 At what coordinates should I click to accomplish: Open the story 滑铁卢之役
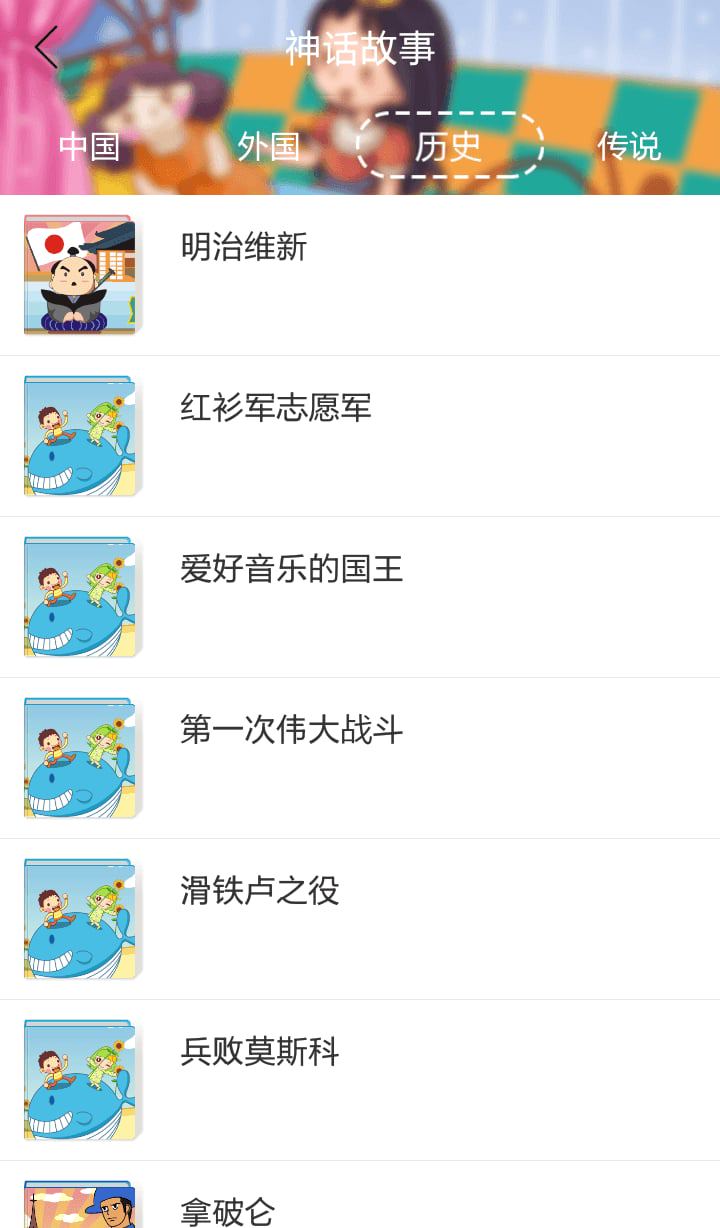pos(259,892)
